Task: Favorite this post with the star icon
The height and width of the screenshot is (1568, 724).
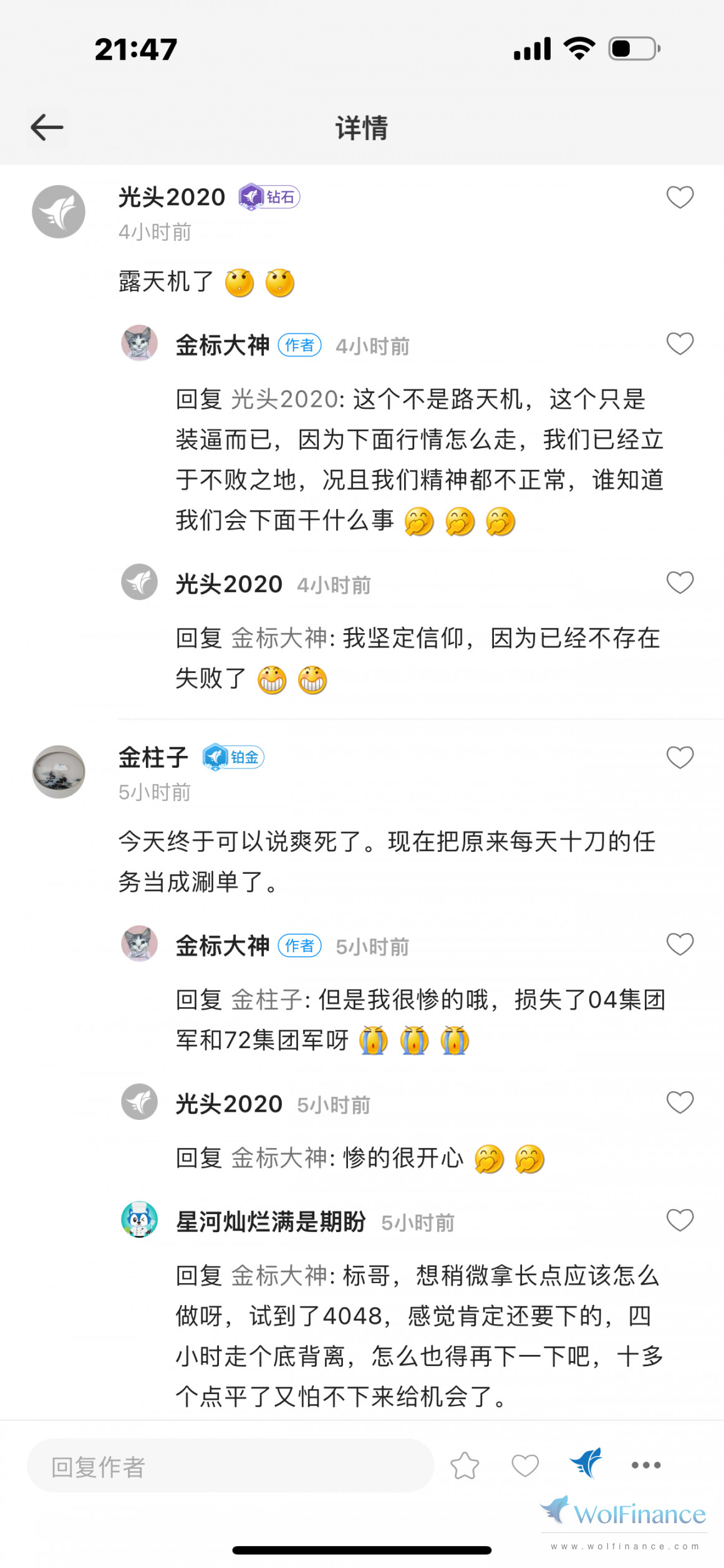Action: pos(465,1466)
